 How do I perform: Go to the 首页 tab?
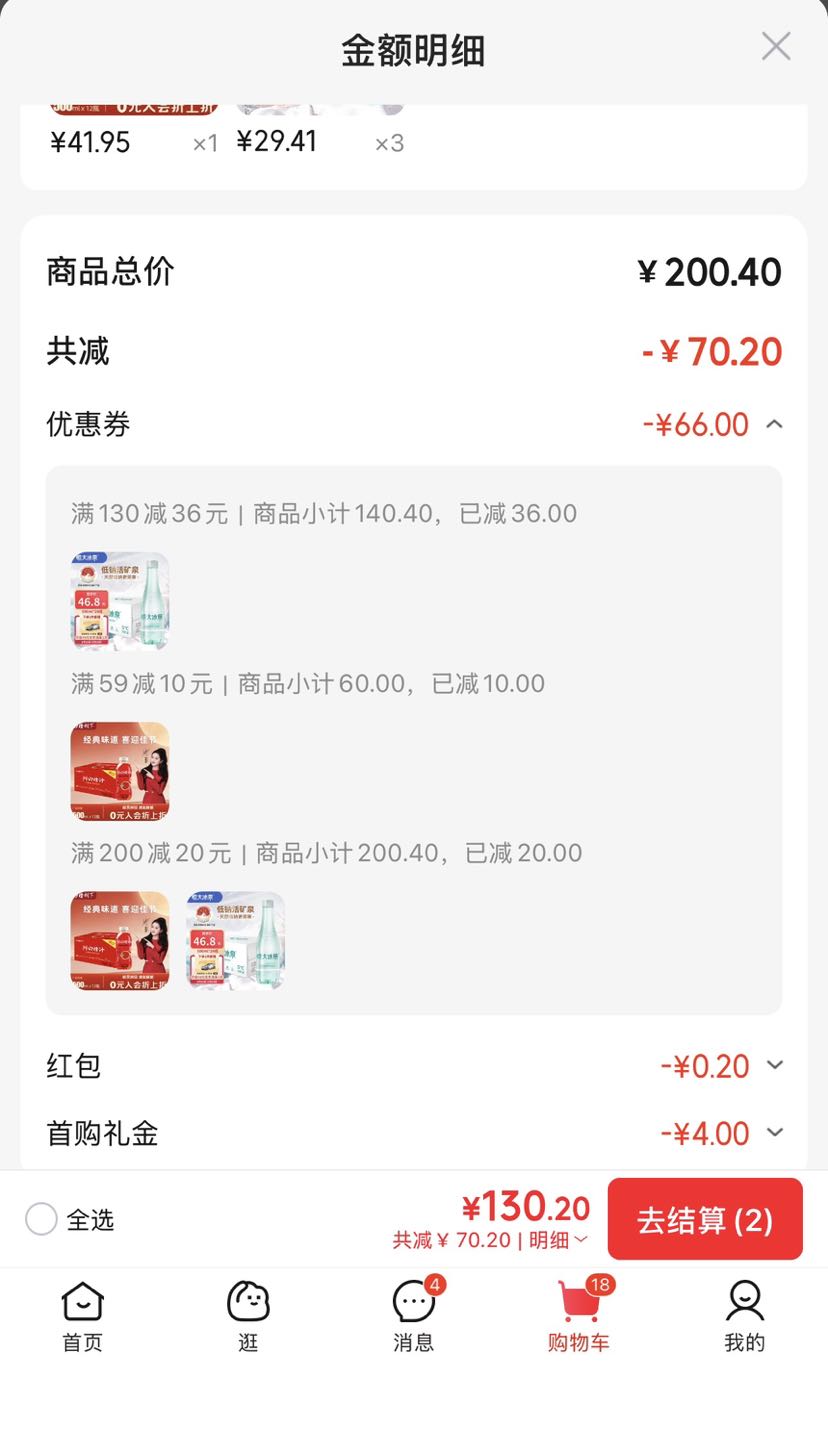(83, 1317)
